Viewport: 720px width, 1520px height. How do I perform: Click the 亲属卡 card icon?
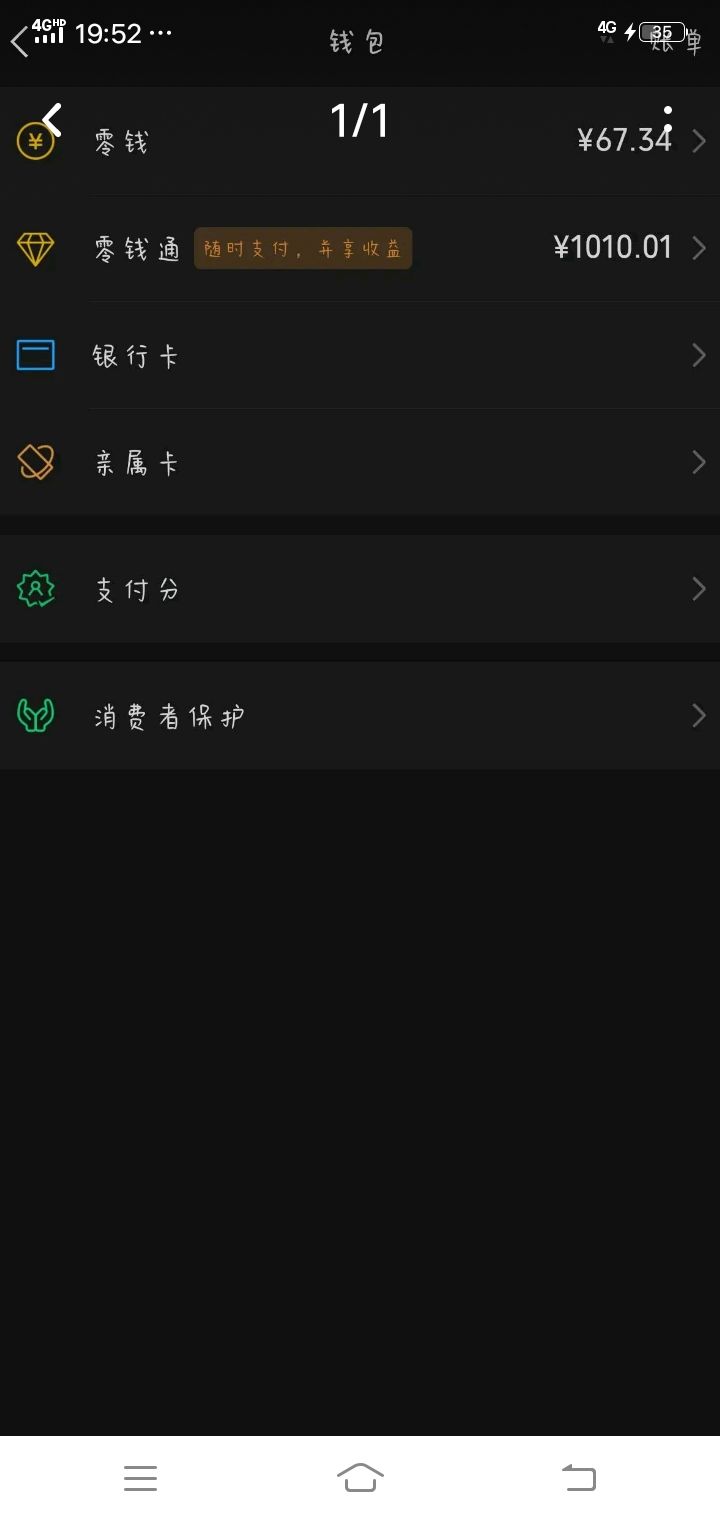(x=36, y=462)
